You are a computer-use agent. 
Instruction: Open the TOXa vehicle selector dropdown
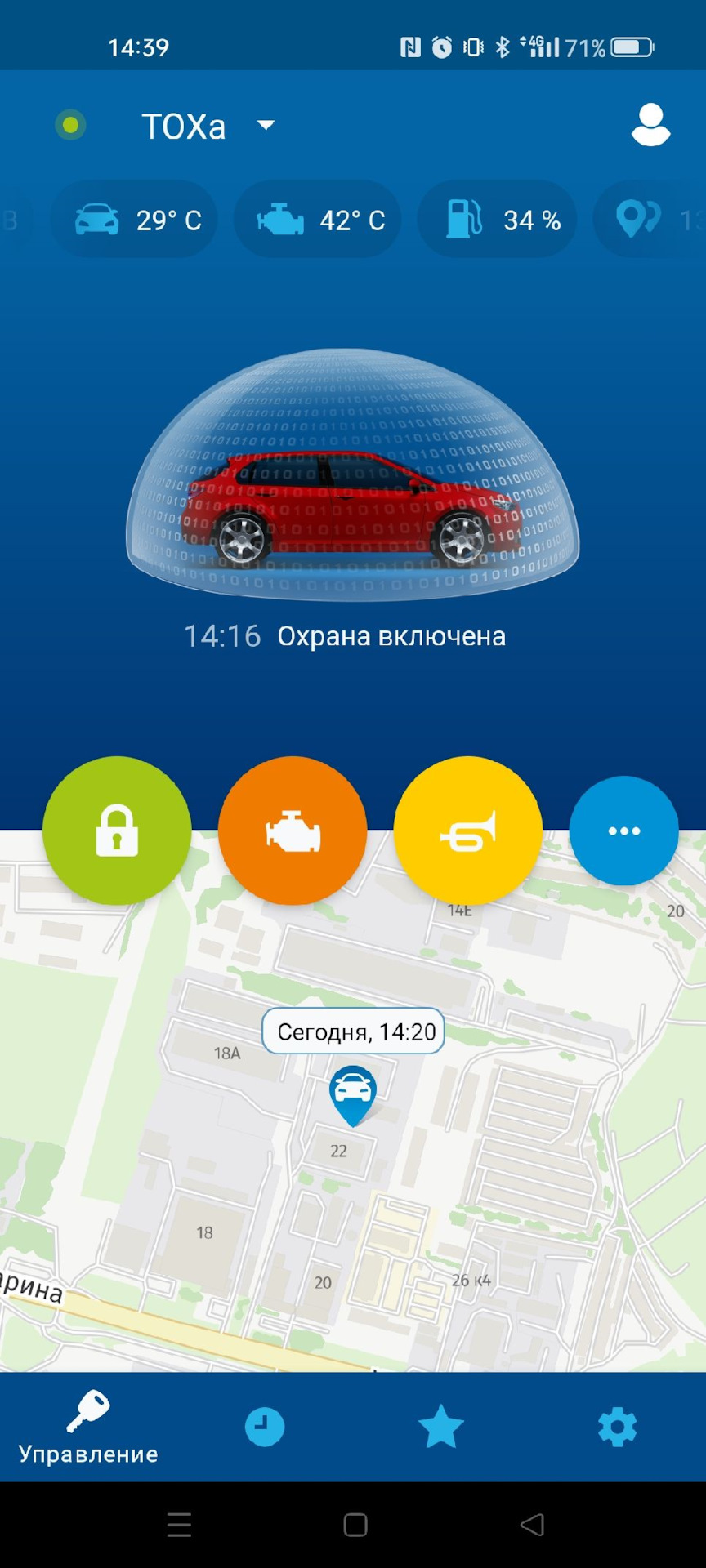coord(208,127)
